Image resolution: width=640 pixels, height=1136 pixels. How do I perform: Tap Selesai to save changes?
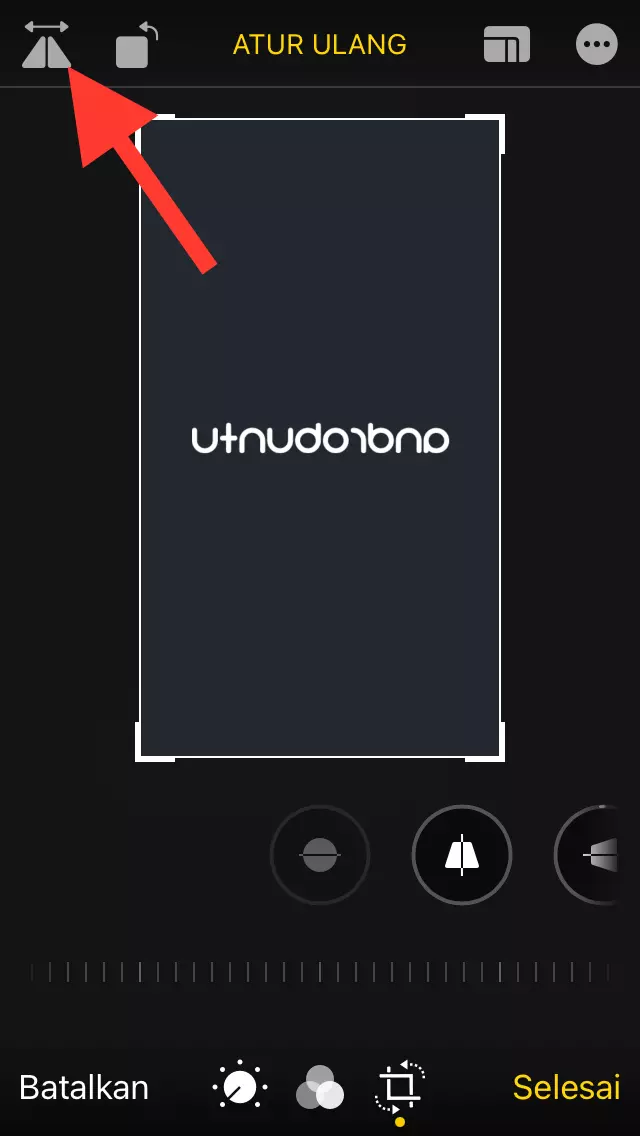point(566,1087)
